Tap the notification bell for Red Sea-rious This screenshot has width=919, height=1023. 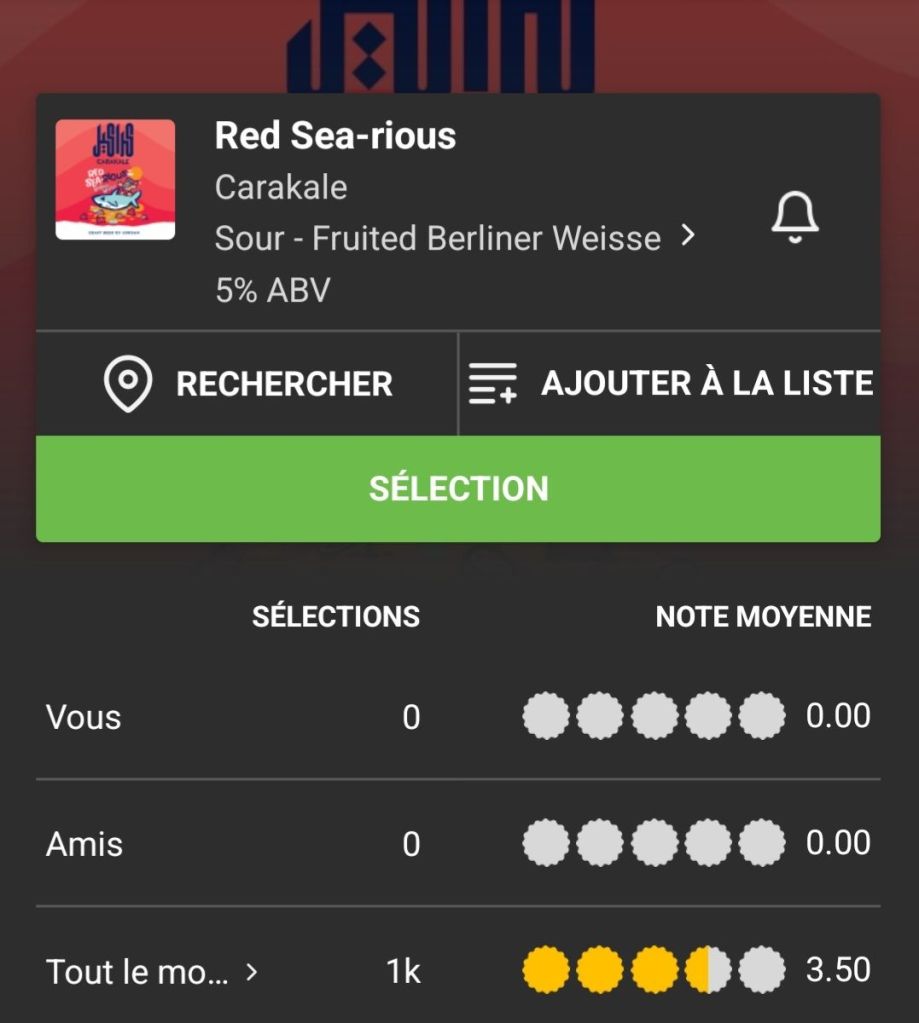(795, 216)
